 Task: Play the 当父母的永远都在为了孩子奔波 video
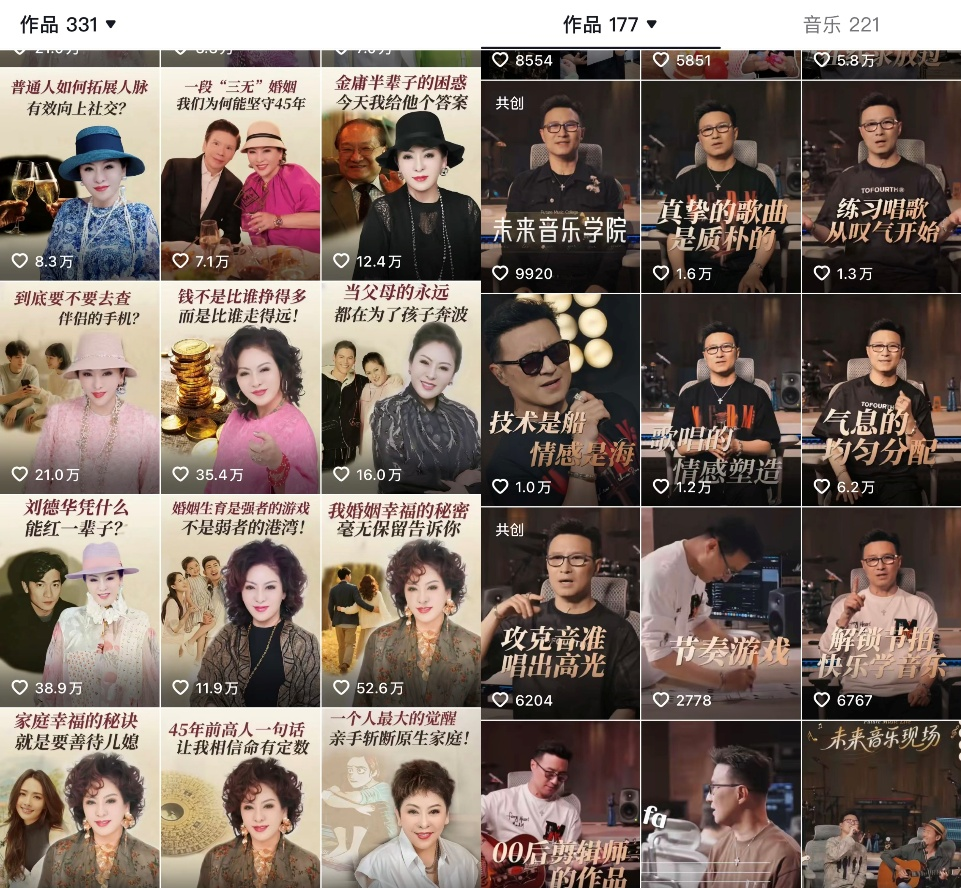pos(400,388)
